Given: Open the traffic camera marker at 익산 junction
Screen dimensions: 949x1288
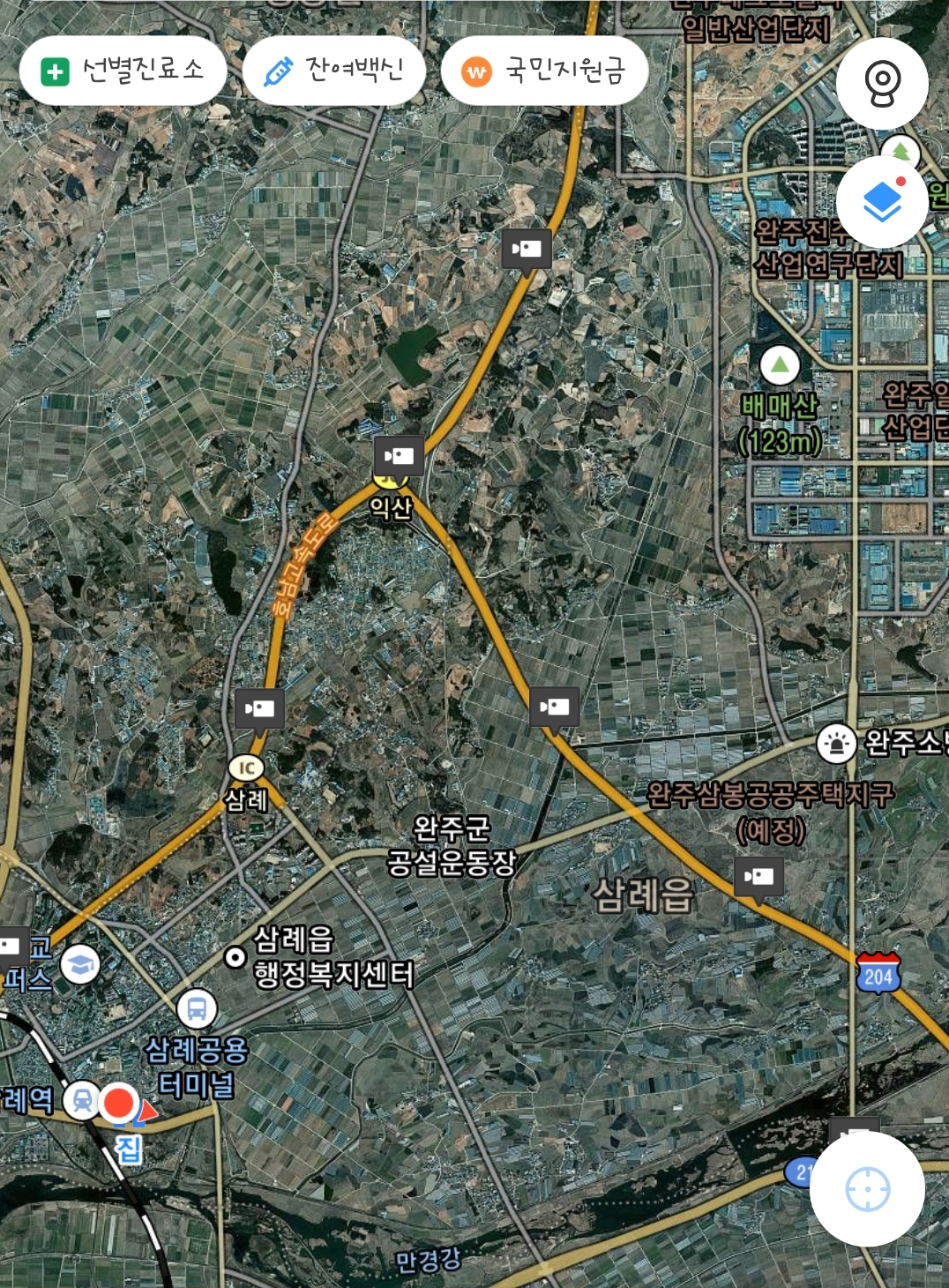Looking at the screenshot, I should 399,456.
